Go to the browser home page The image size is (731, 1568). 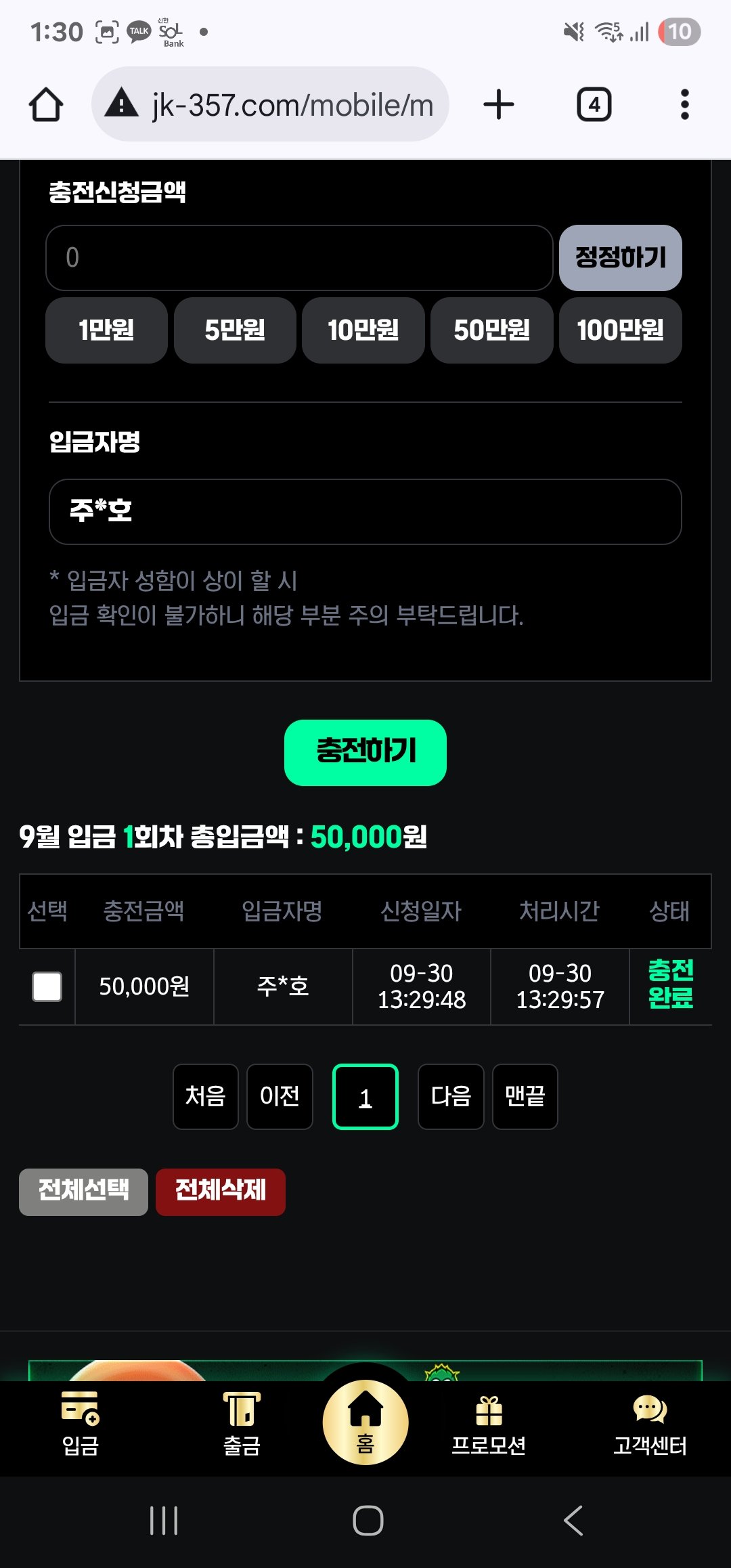(46, 105)
